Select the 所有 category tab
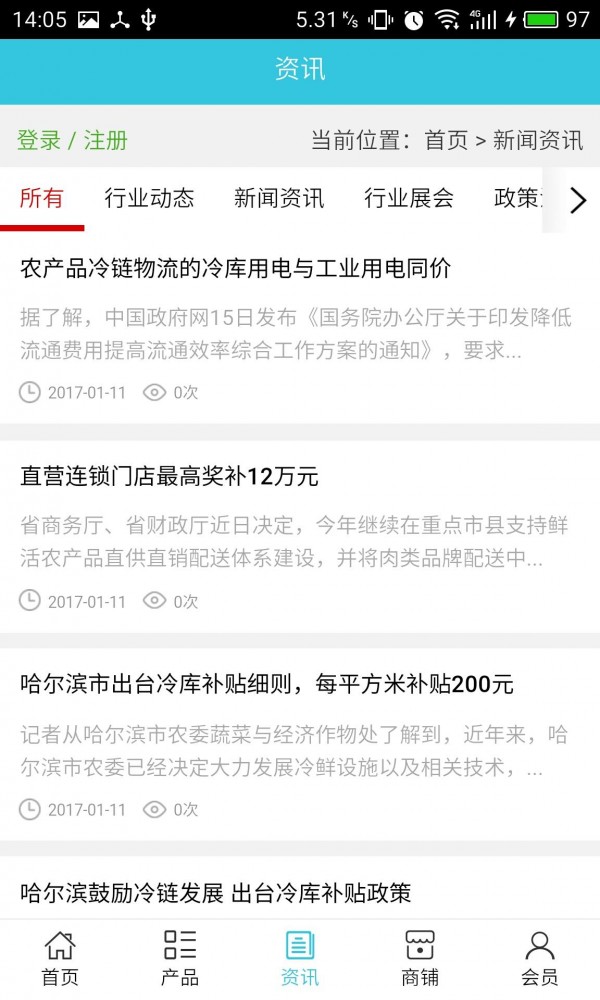 point(42,198)
